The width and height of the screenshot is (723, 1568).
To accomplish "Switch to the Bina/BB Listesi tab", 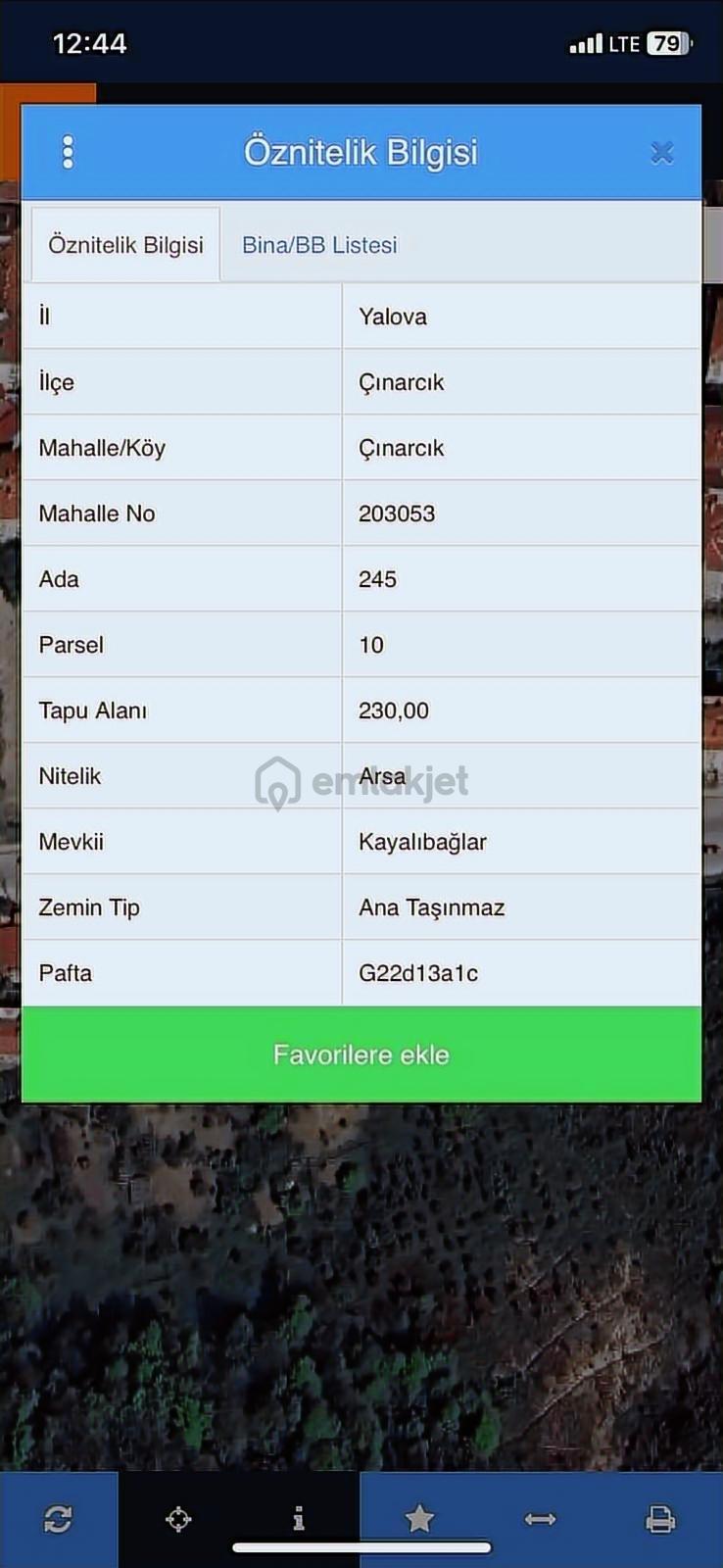I will (319, 245).
